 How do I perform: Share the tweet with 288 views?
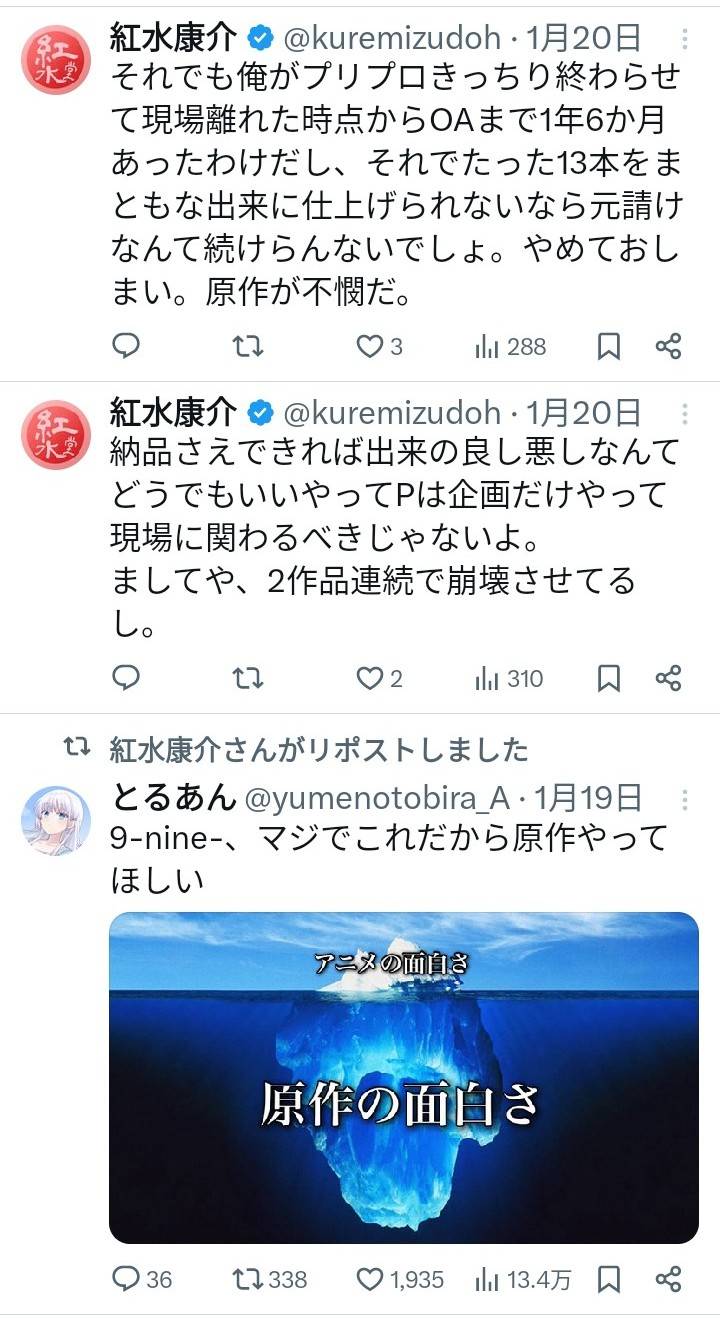click(x=668, y=346)
